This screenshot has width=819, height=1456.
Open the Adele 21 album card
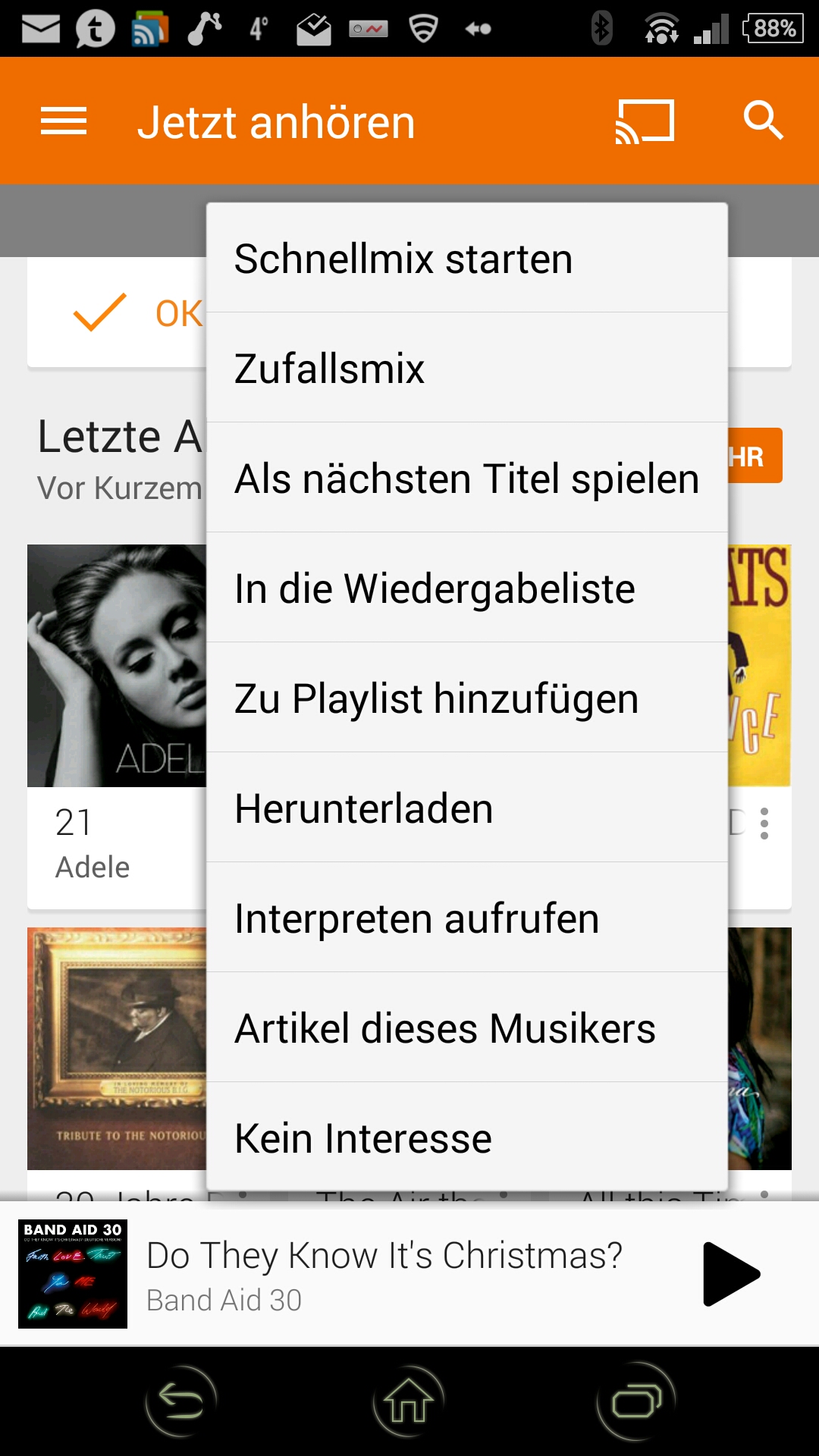(x=117, y=726)
